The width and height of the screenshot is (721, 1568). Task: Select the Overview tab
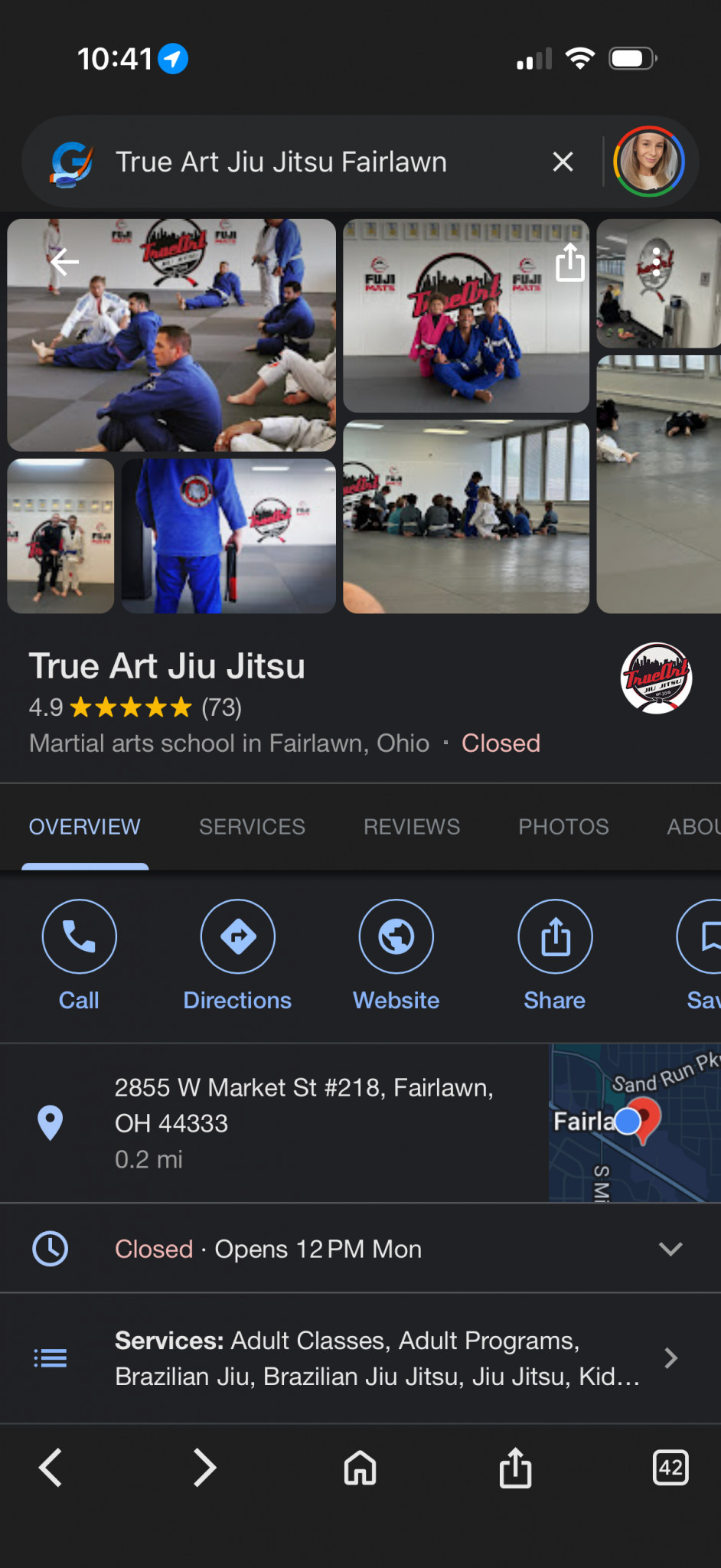click(85, 827)
